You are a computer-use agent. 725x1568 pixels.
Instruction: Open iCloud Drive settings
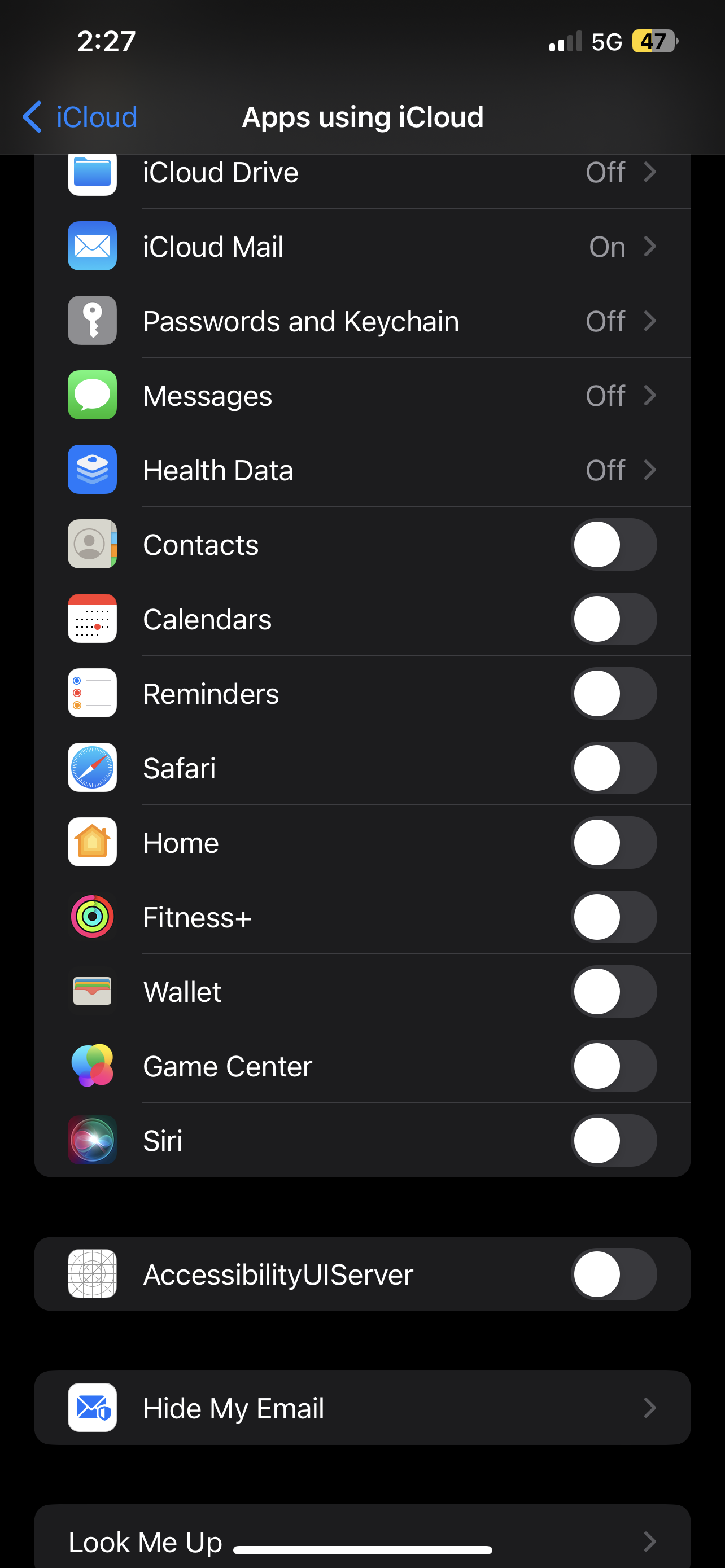click(361, 173)
